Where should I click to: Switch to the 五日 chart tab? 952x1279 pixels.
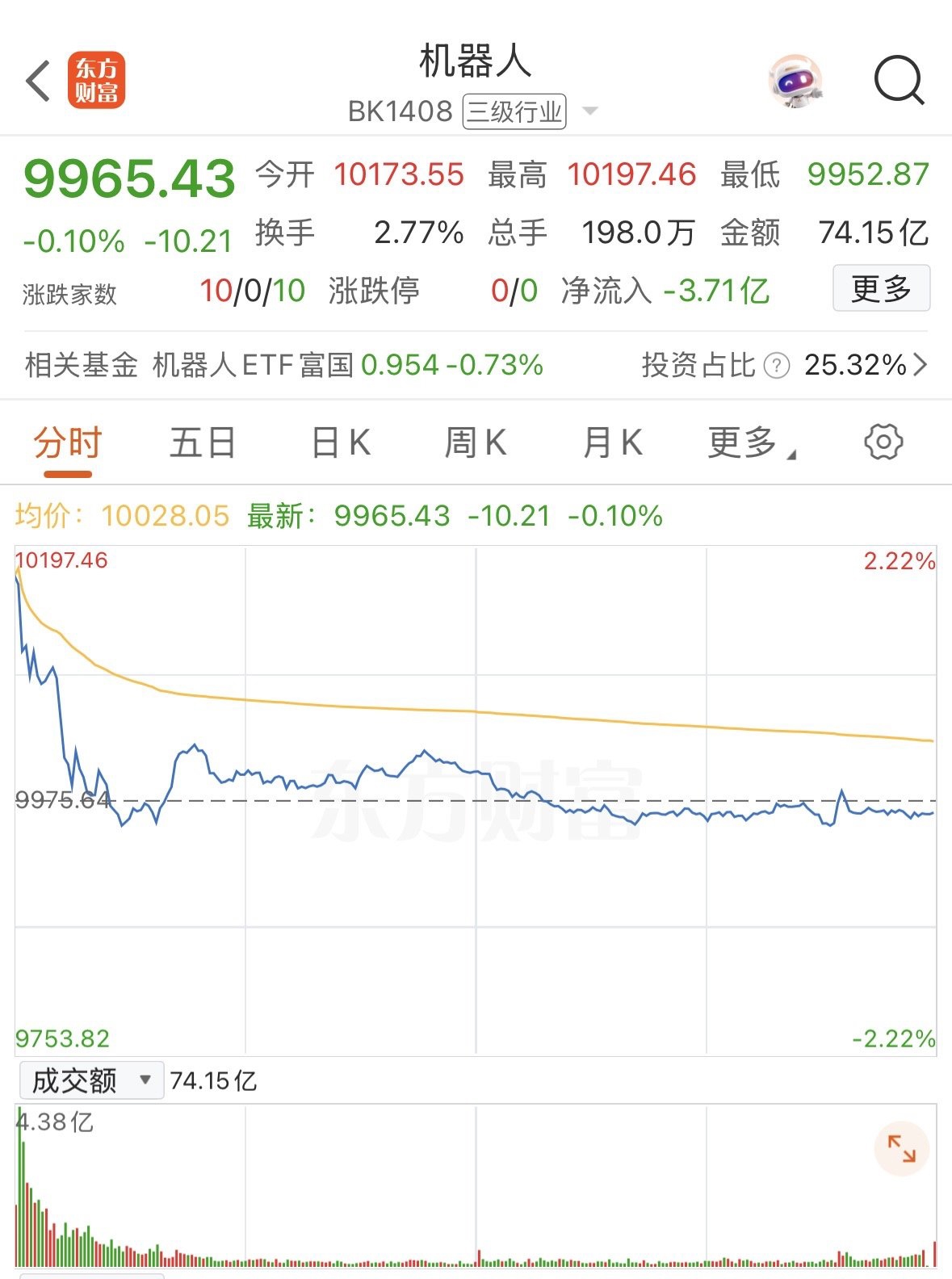202,442
